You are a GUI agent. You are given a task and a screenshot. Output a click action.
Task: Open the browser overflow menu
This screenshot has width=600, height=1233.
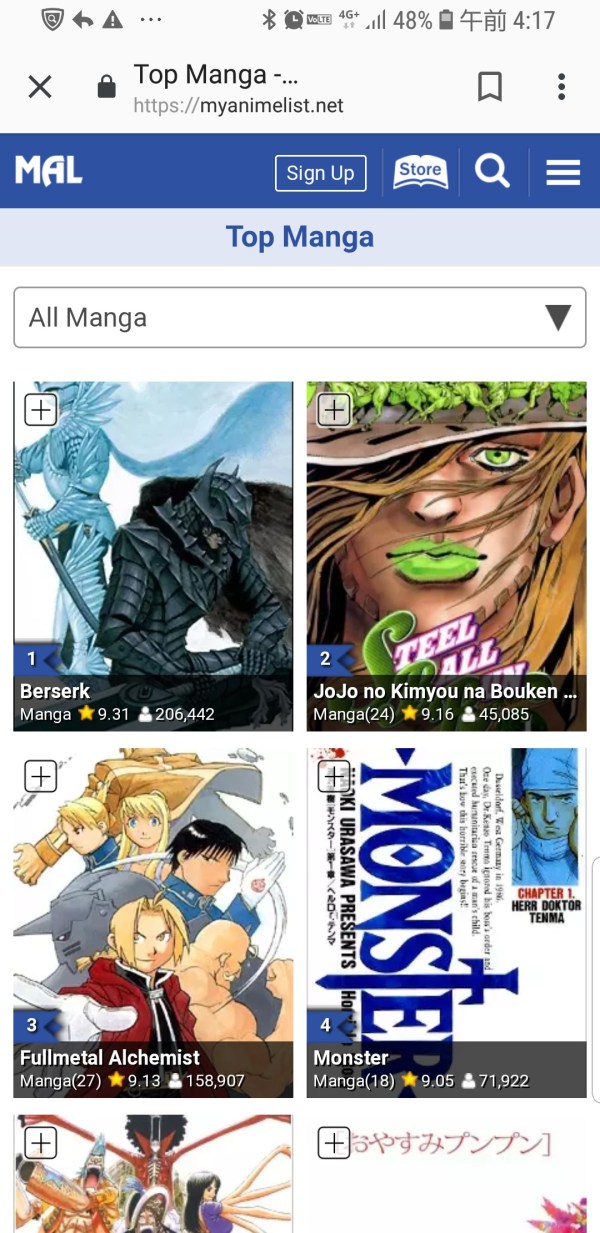point(562,87)
